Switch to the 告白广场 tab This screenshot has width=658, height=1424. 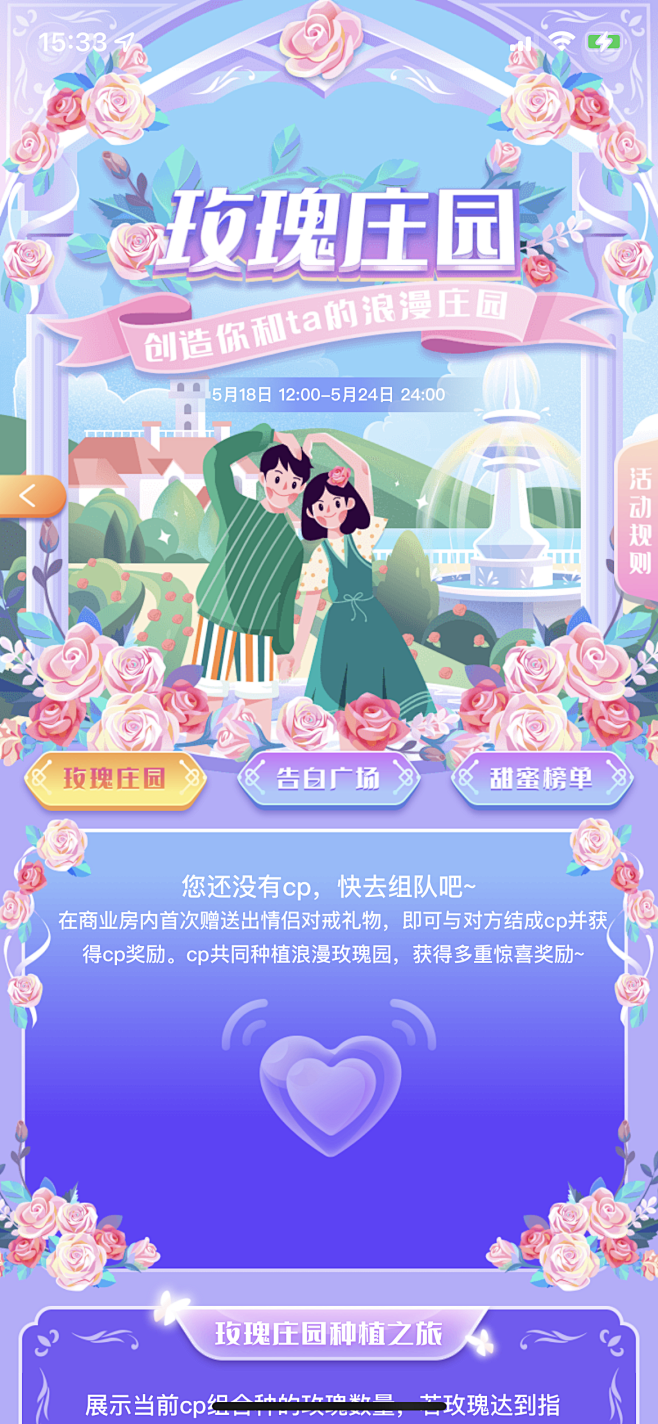point(328,779)
